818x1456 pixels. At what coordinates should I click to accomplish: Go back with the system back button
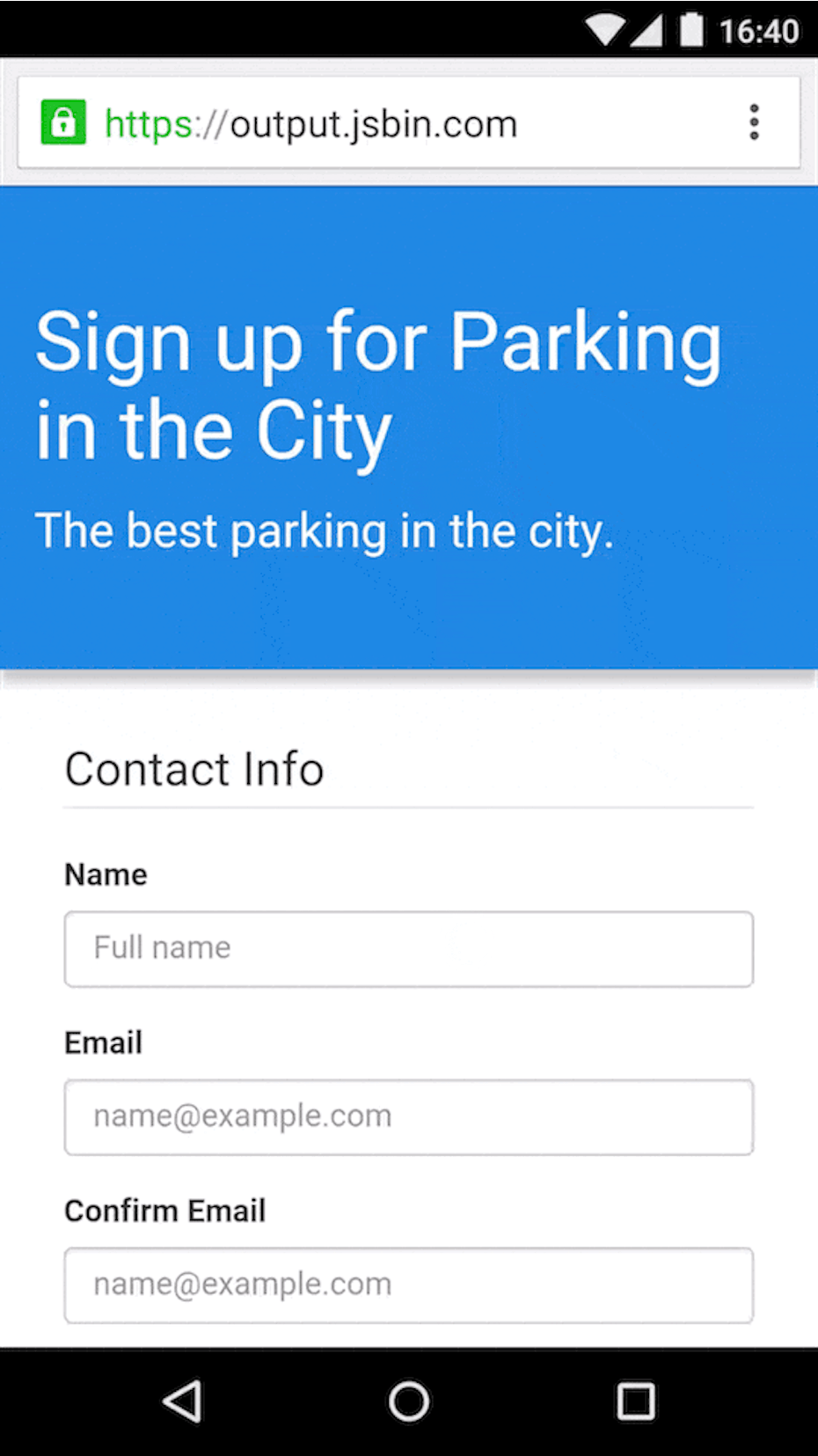[x=183, y=1401]
